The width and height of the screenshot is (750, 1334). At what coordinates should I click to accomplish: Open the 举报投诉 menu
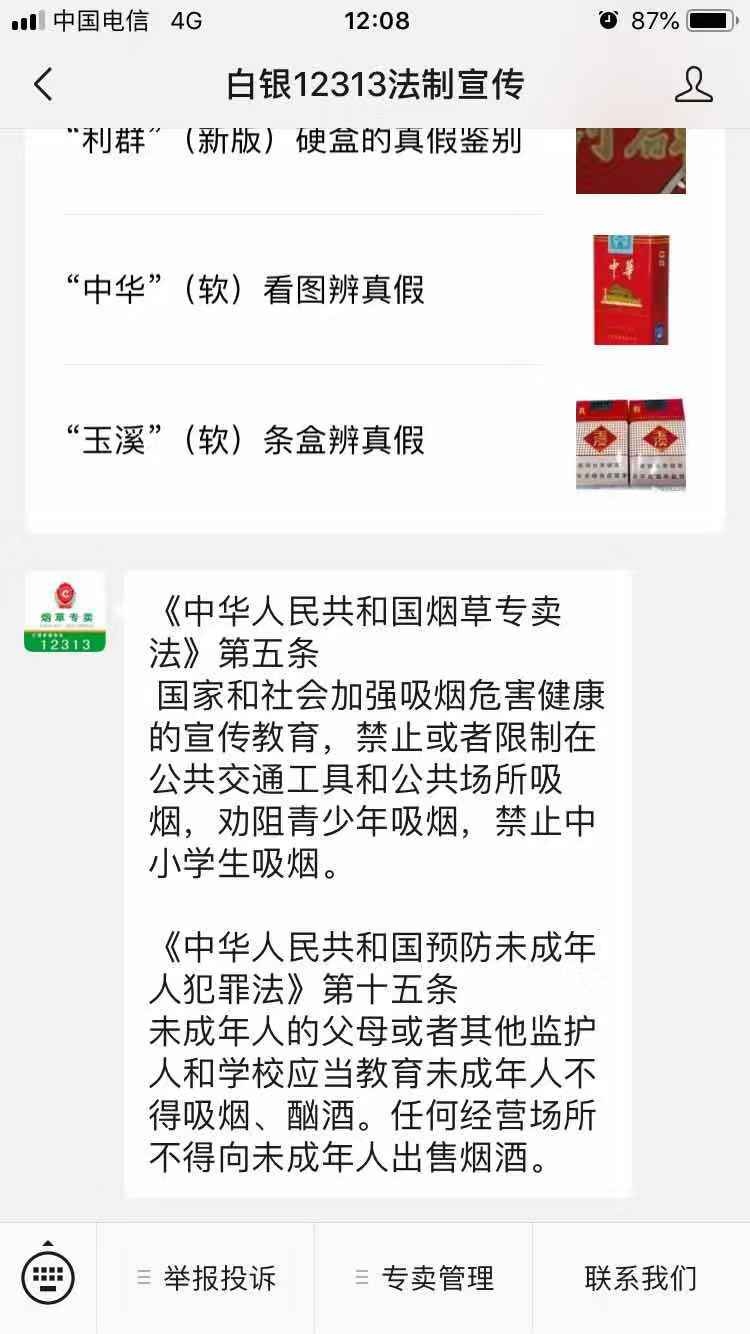(x=206, y=1278)
